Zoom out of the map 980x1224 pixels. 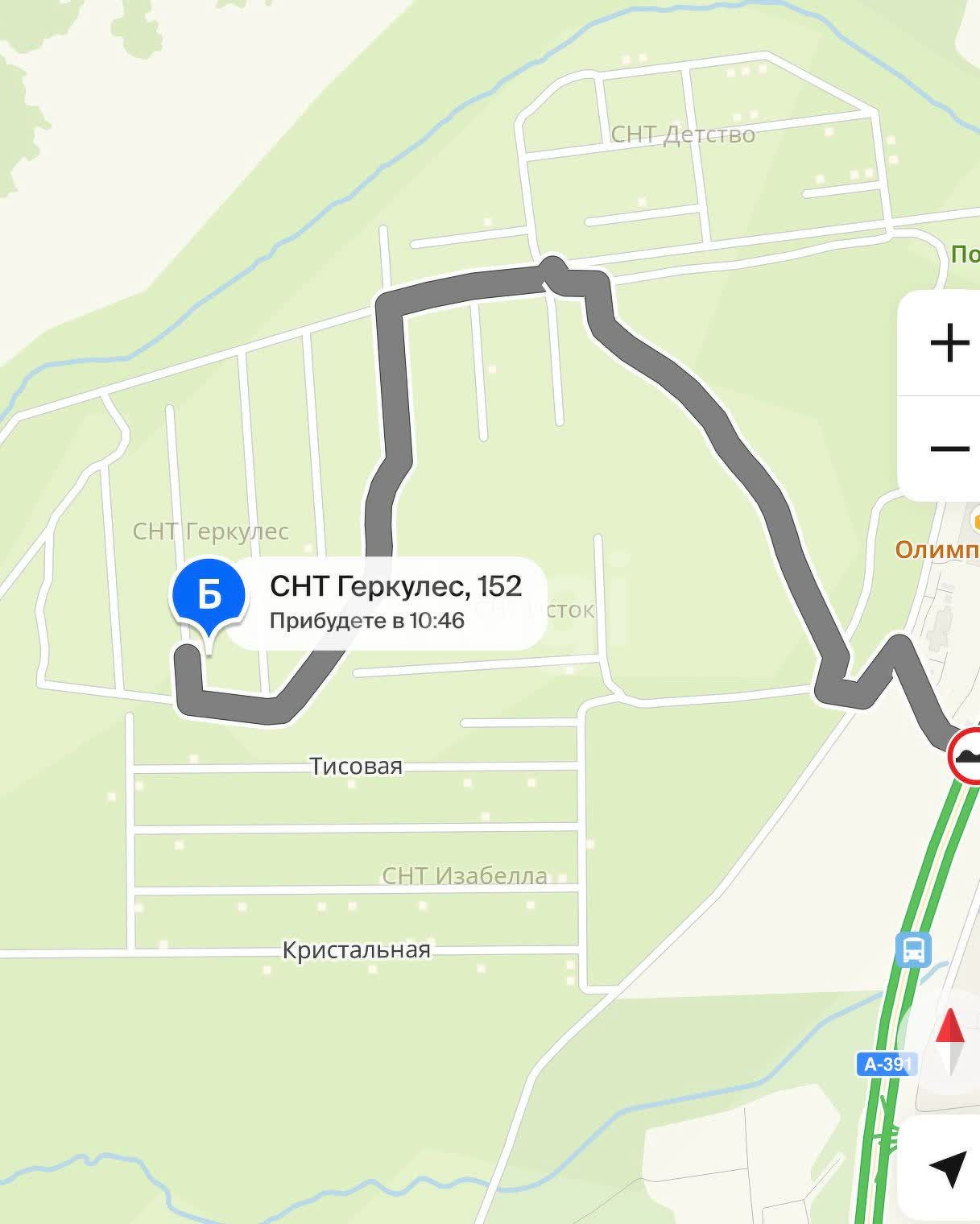(949, 449)
